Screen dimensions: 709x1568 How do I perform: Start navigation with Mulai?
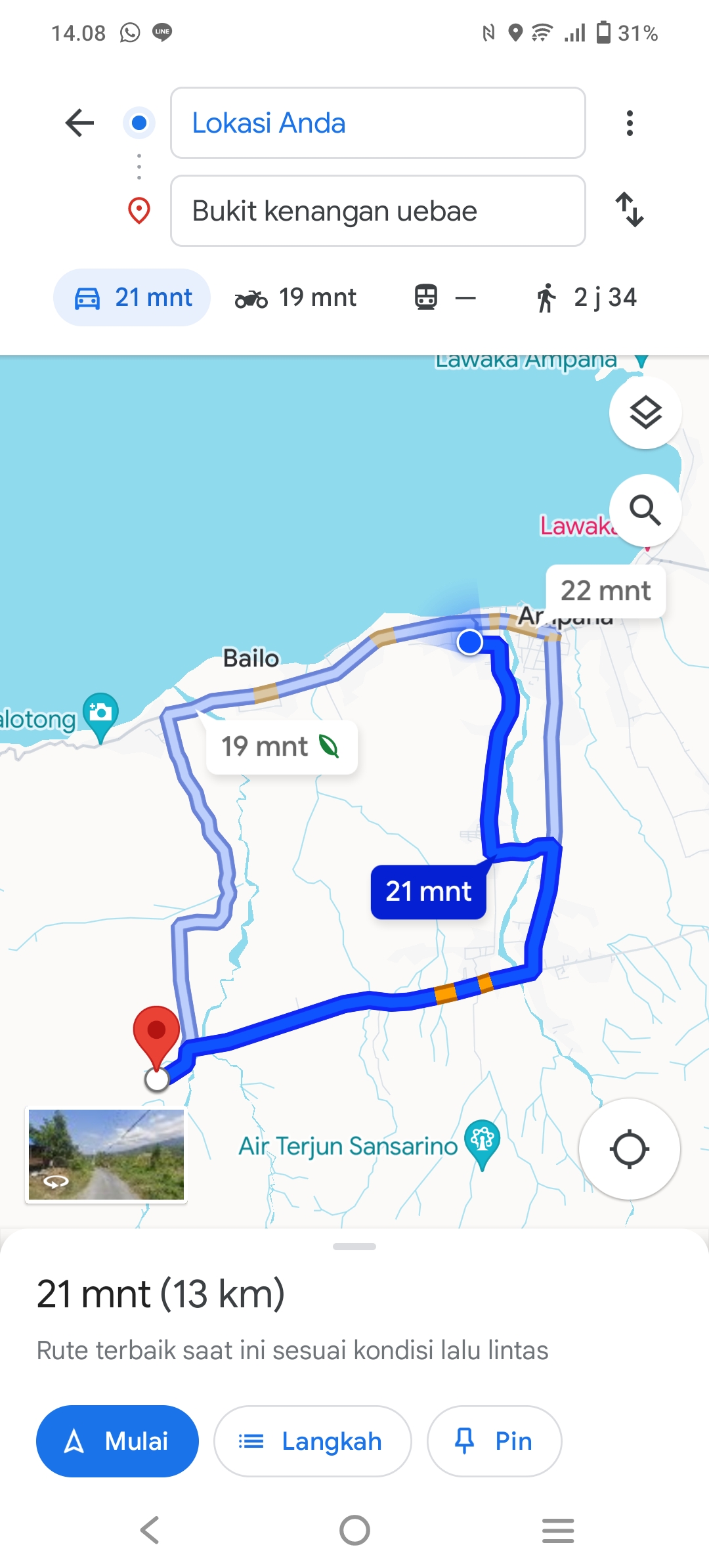pos(118,1441)
